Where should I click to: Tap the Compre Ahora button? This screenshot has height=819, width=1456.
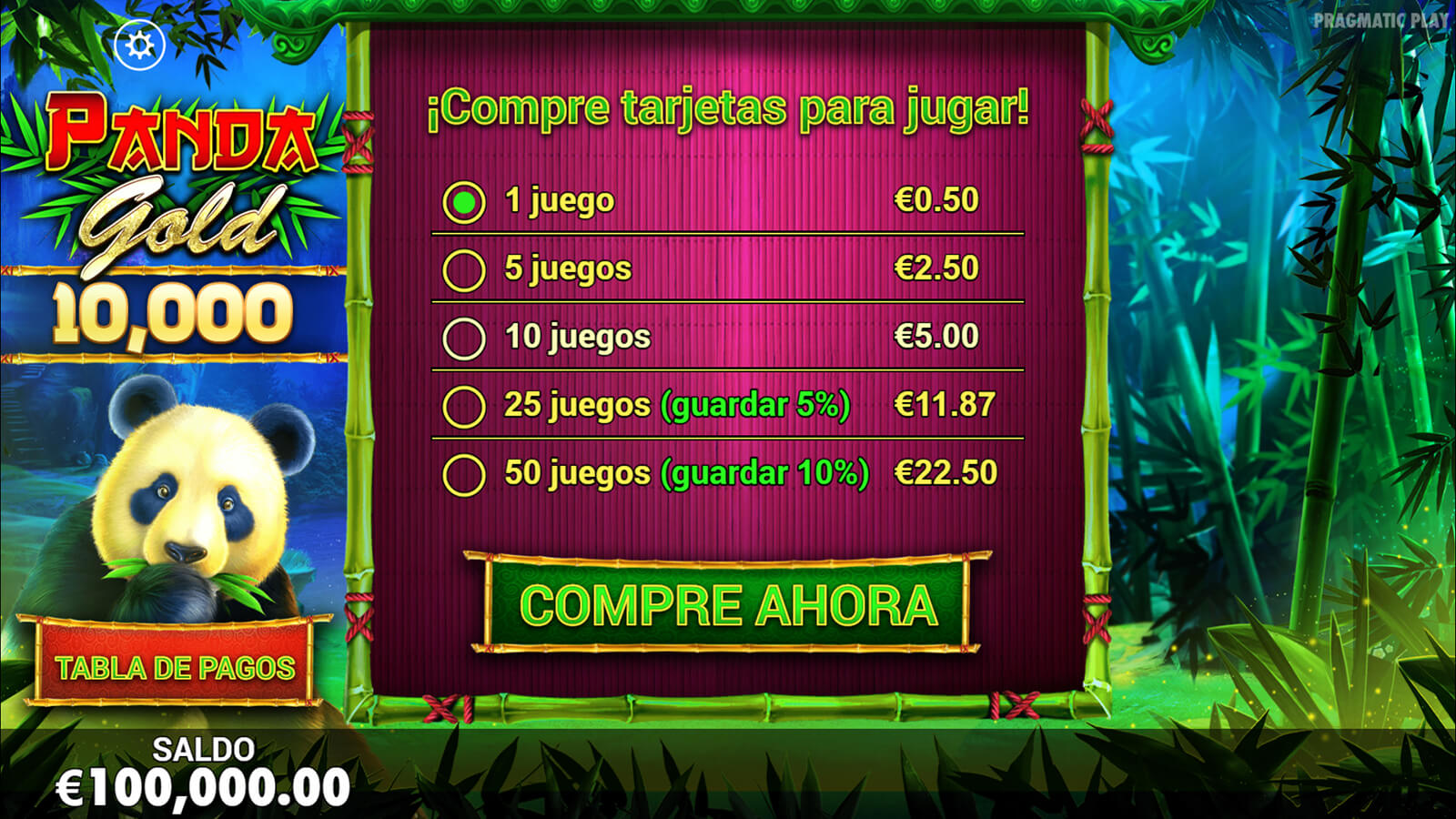coord(726,605)
